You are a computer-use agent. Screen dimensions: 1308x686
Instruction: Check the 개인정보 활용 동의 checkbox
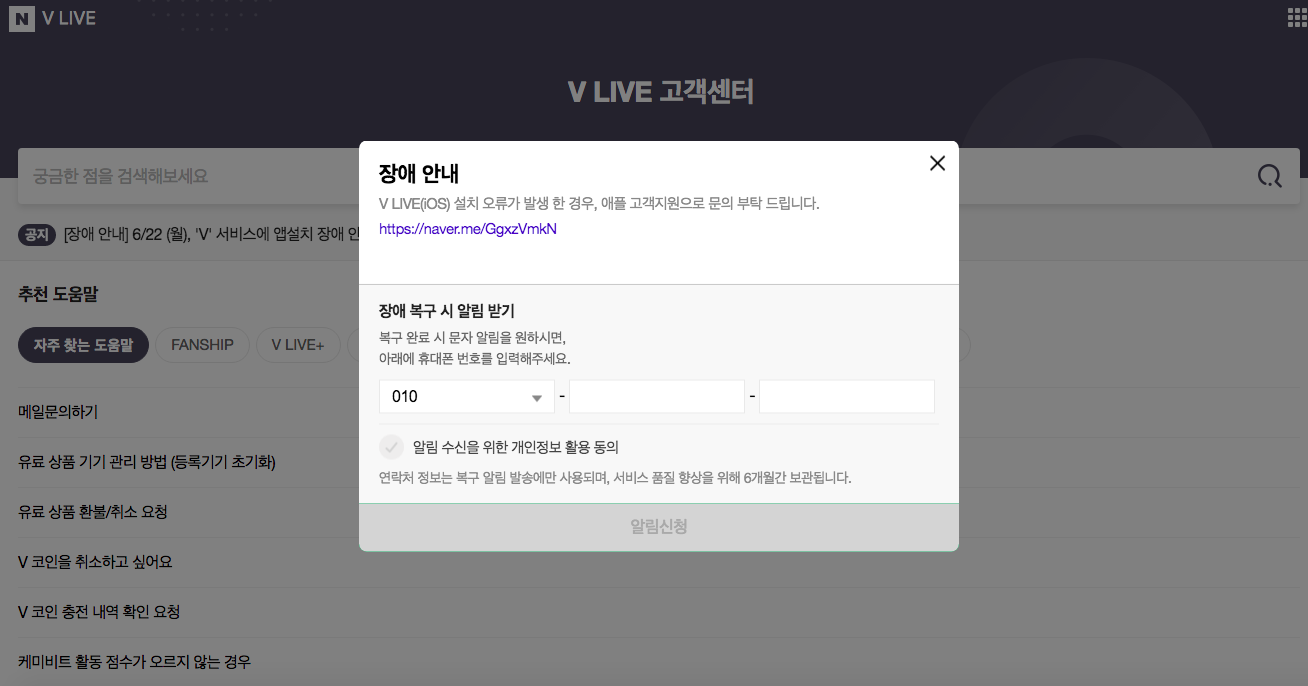coord(392,447)
